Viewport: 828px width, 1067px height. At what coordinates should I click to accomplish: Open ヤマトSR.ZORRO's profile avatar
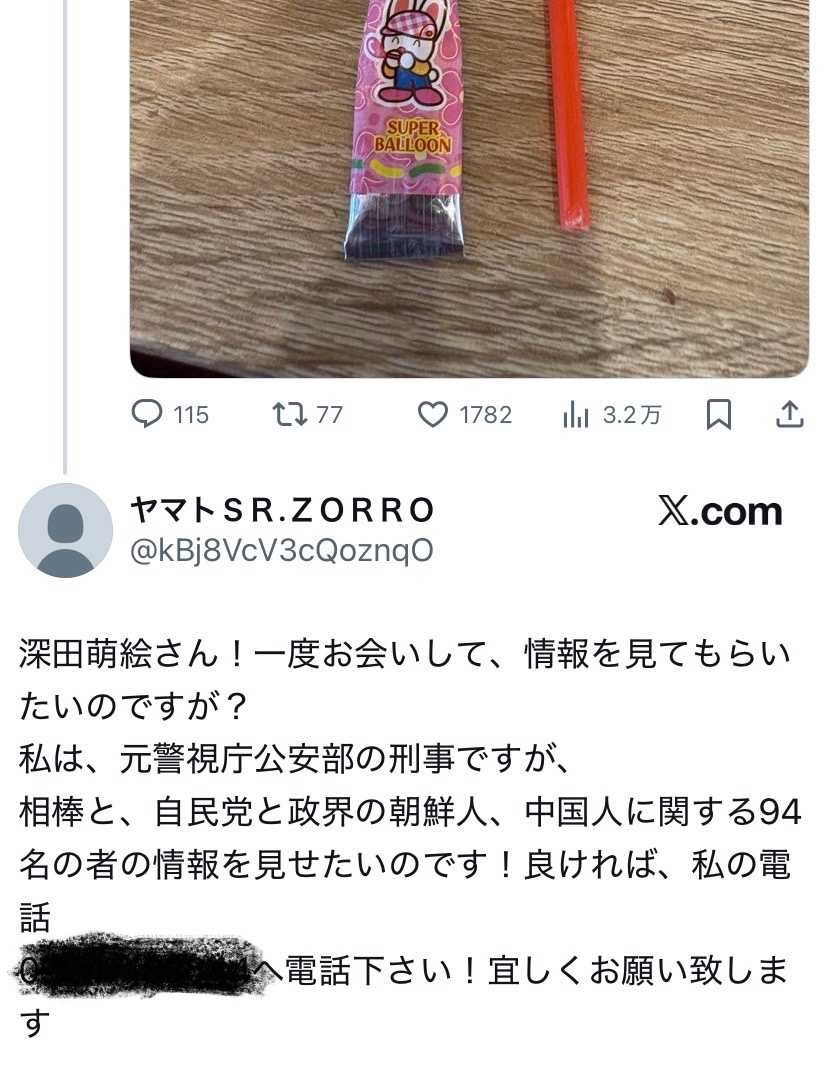pyautogui.click(x=66, y=530)
